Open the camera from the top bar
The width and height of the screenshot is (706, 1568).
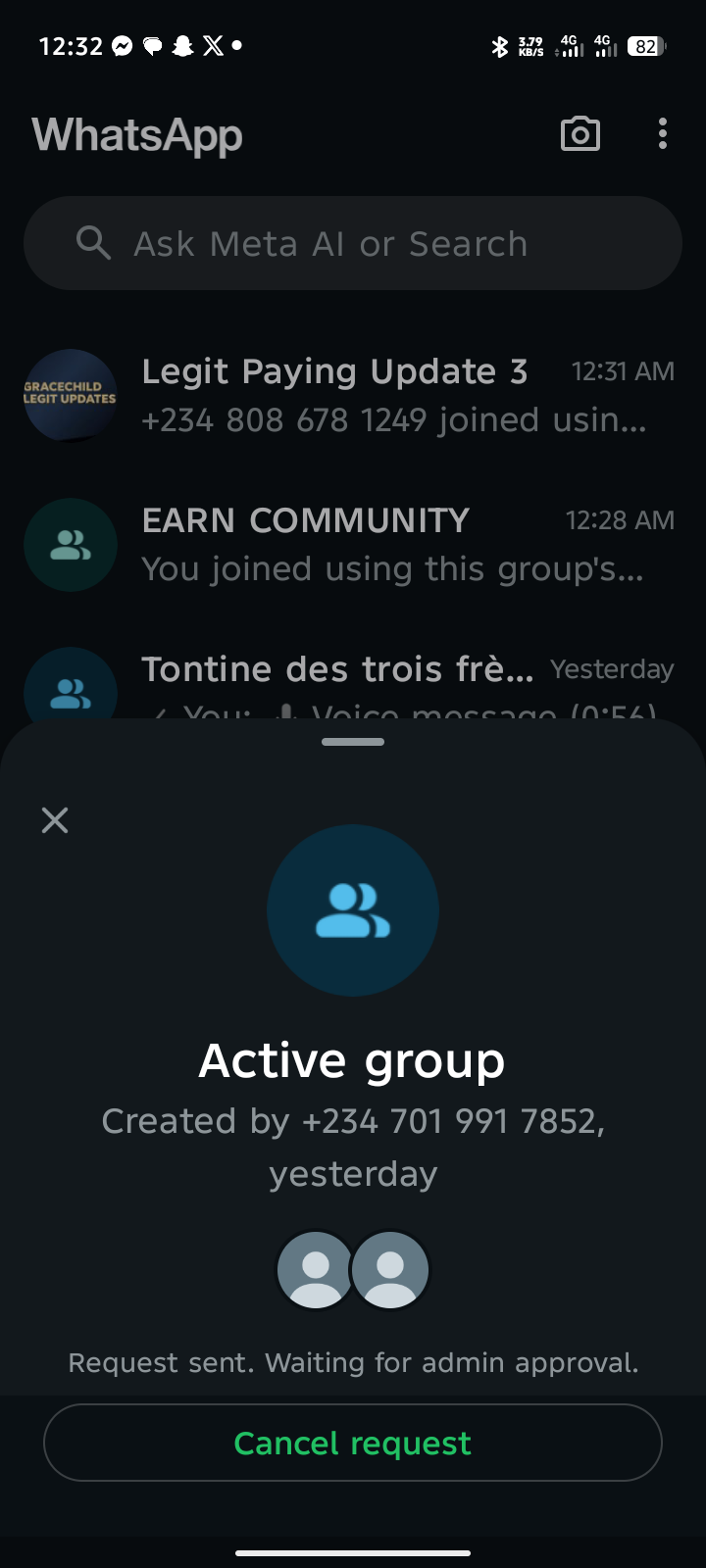[x=580, y=134]
